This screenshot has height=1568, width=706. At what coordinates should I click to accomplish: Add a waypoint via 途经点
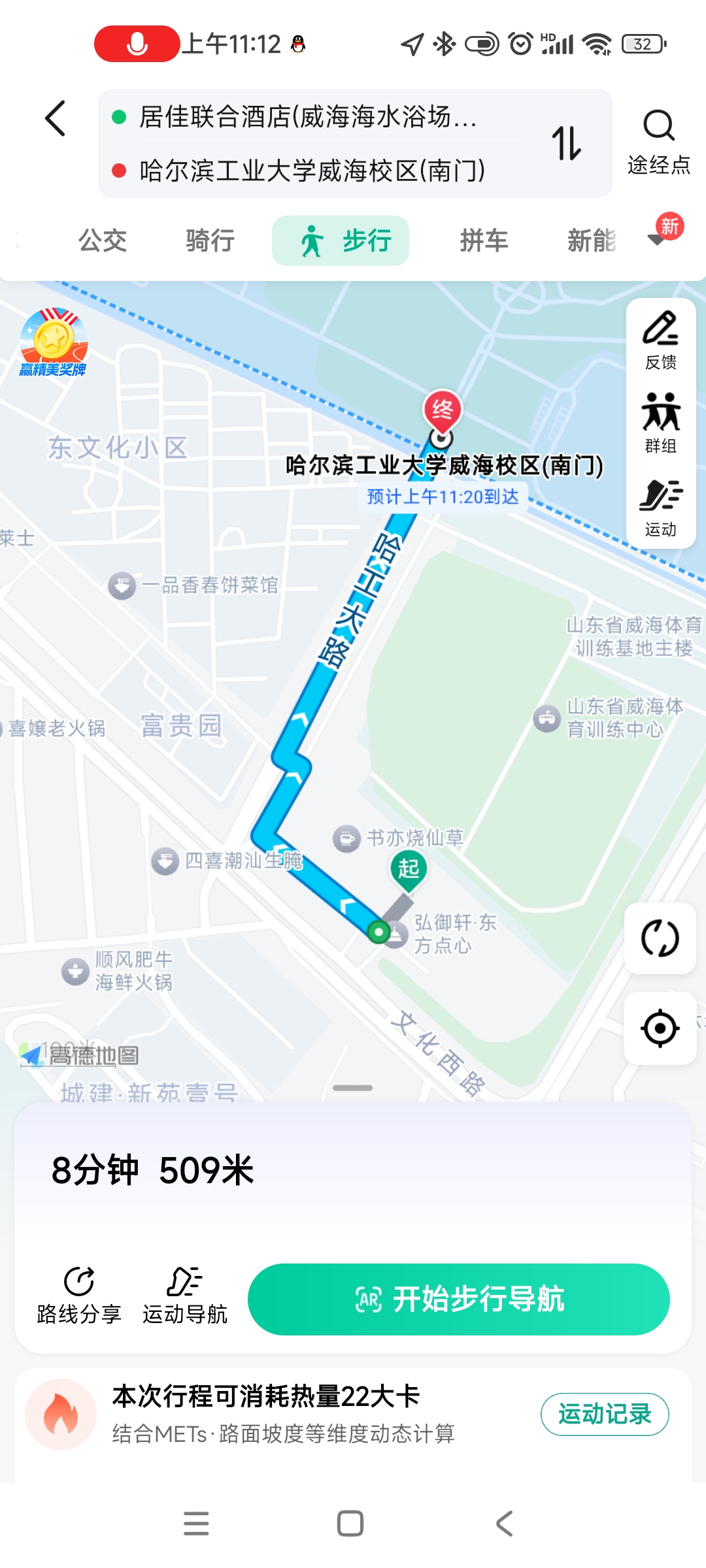(x=659, y=142)
